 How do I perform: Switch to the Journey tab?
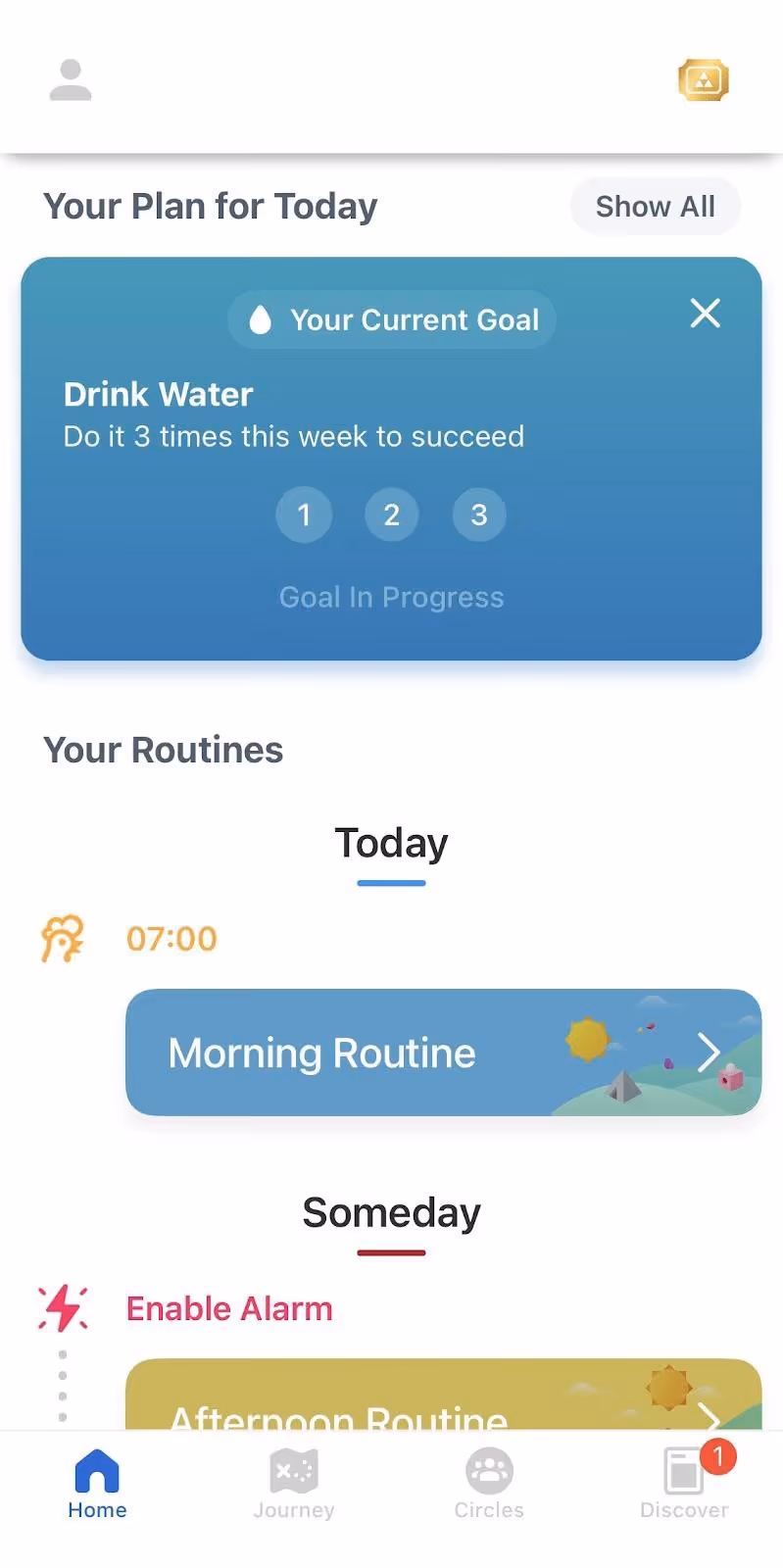[294, 1484]
